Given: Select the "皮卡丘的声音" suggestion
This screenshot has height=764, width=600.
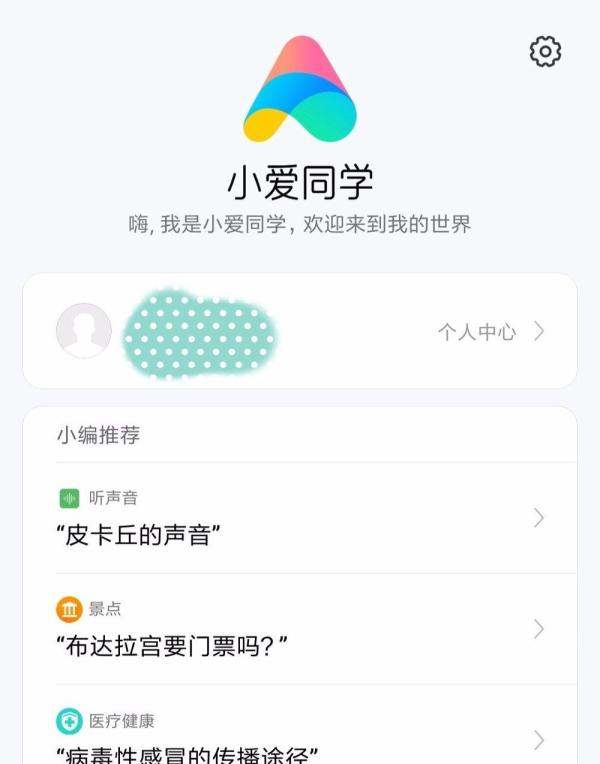Looking at the screenshot, I should click(x=300, y=519).
